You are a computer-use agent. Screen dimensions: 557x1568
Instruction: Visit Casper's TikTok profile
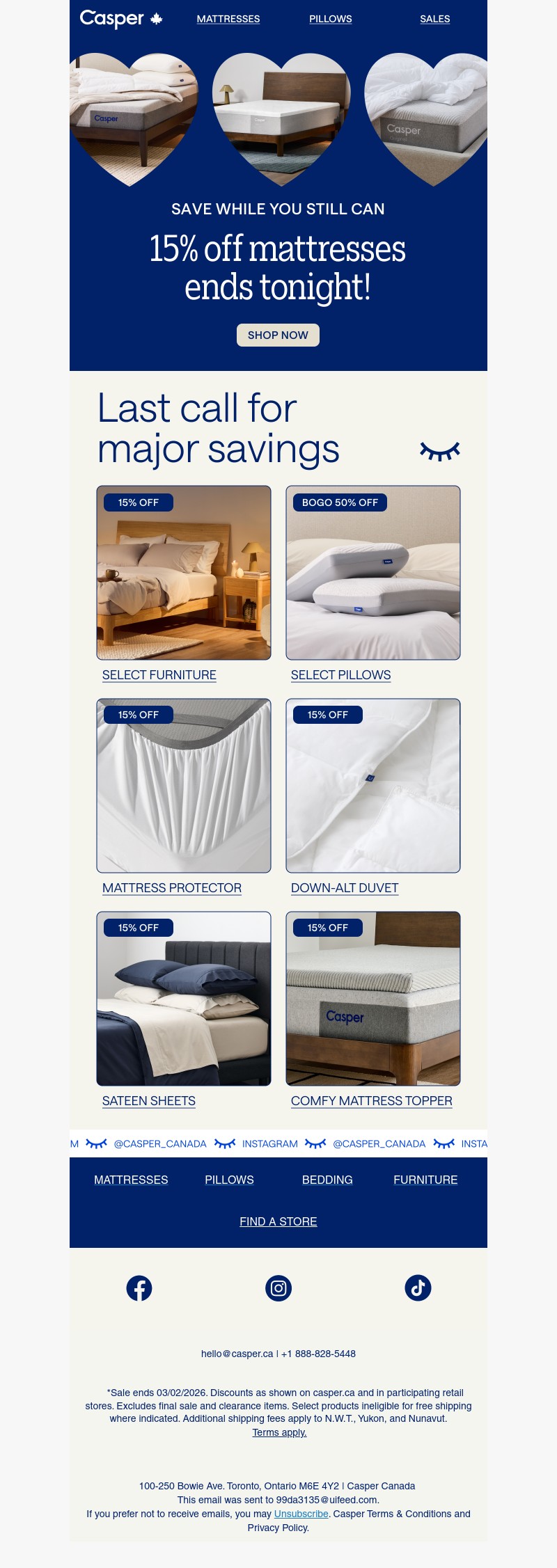point(418,1288)
